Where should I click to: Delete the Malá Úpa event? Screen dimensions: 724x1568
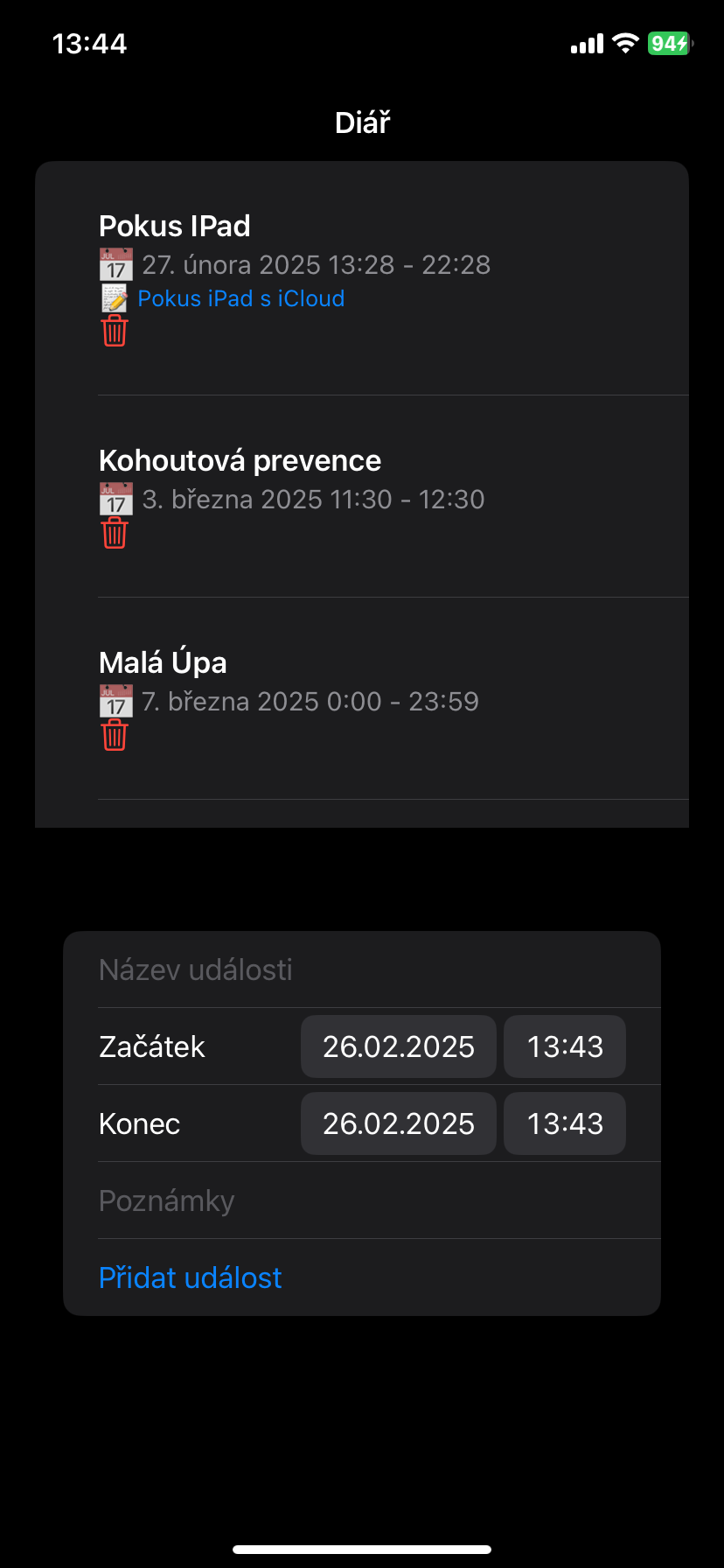(x=115, y=735)
